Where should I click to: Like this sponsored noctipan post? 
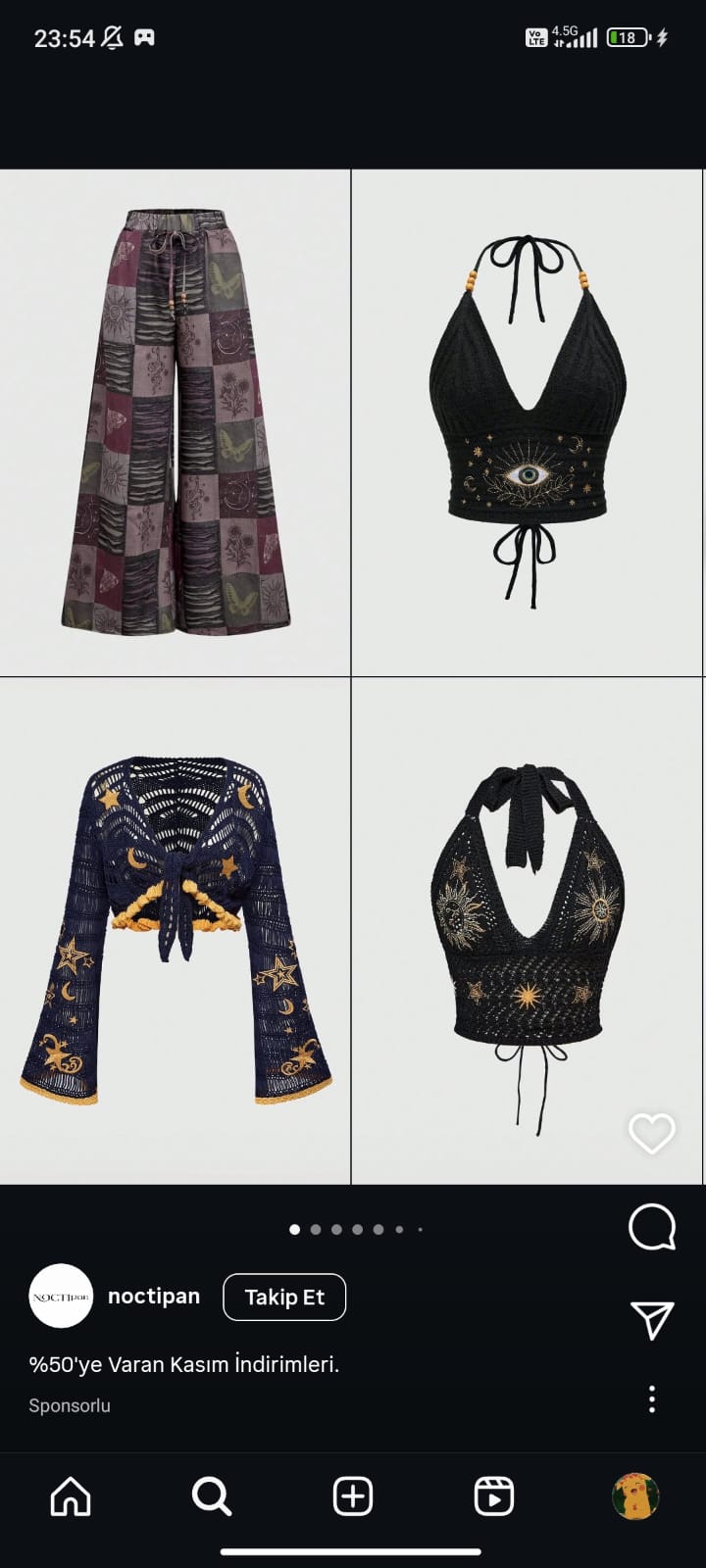(652, 1134)
